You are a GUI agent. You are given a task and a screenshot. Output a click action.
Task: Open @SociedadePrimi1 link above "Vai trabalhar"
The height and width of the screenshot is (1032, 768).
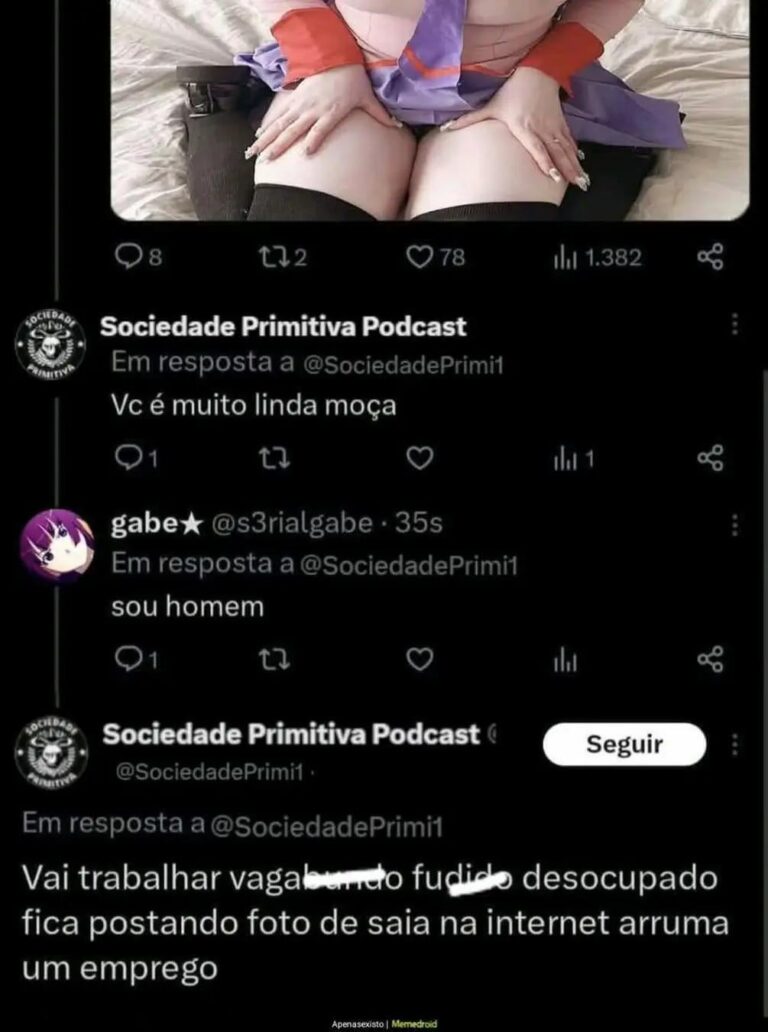325,825
